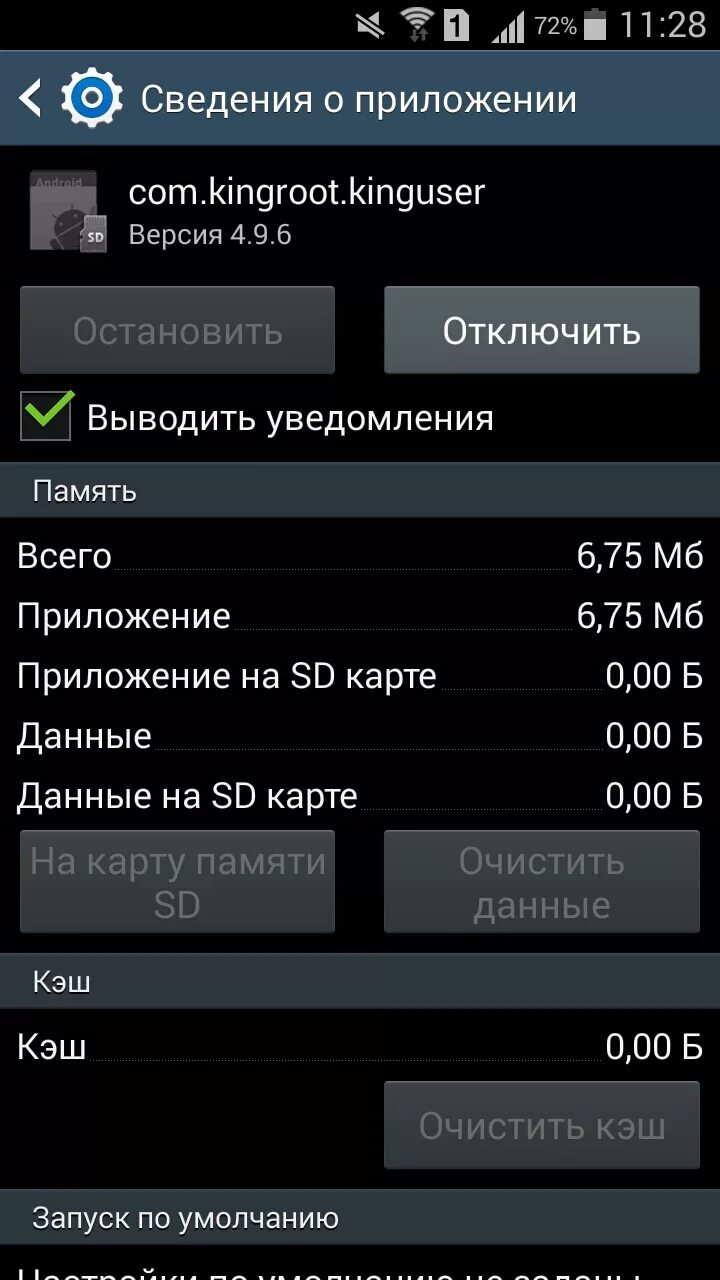Uncheck Выводить уведомления checkbox
Viewport: 720px width, 1280px height.
[x=47, y=417]
